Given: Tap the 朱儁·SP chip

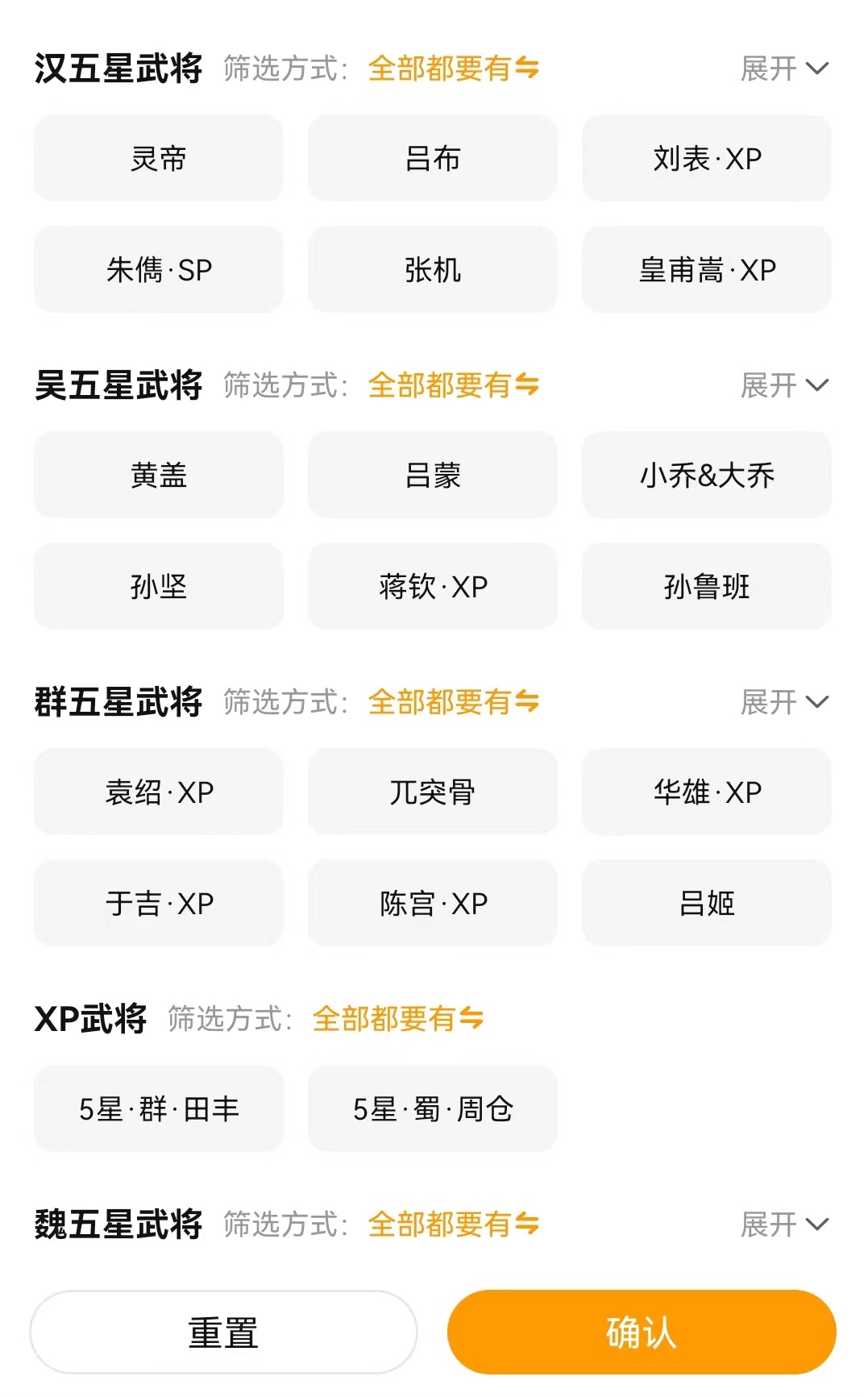Looking at the screenshot, I should (x=159, y=269).
